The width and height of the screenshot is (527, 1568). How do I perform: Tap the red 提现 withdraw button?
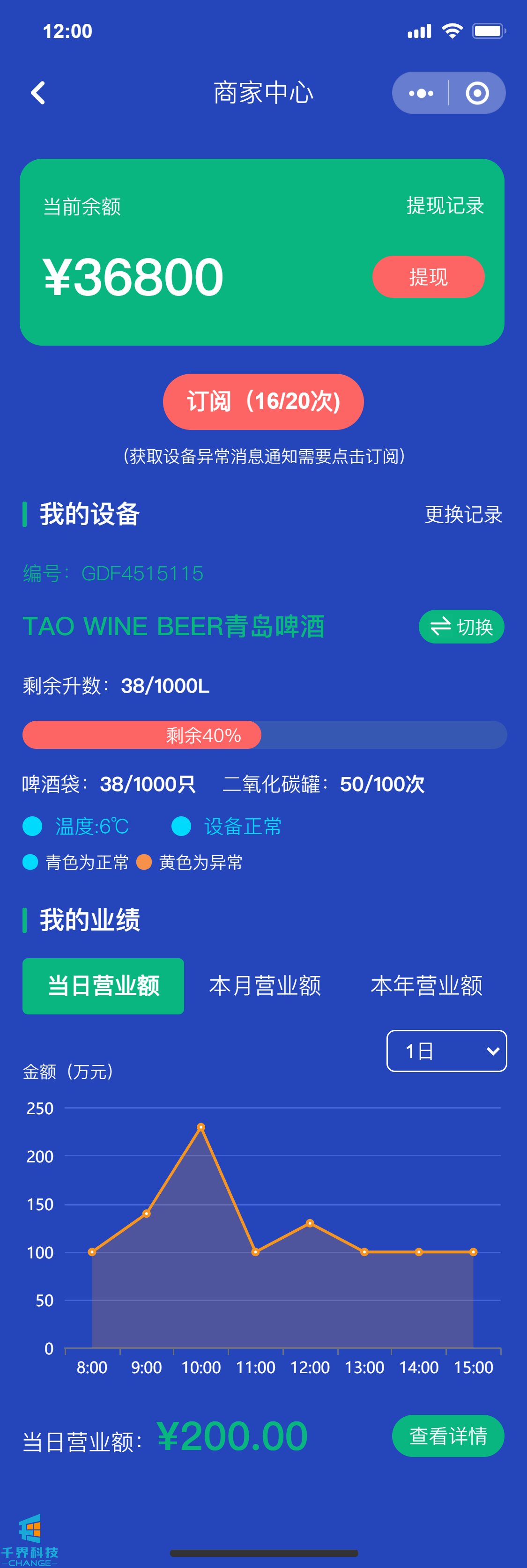pyautogui.click(x=428, y=277)
